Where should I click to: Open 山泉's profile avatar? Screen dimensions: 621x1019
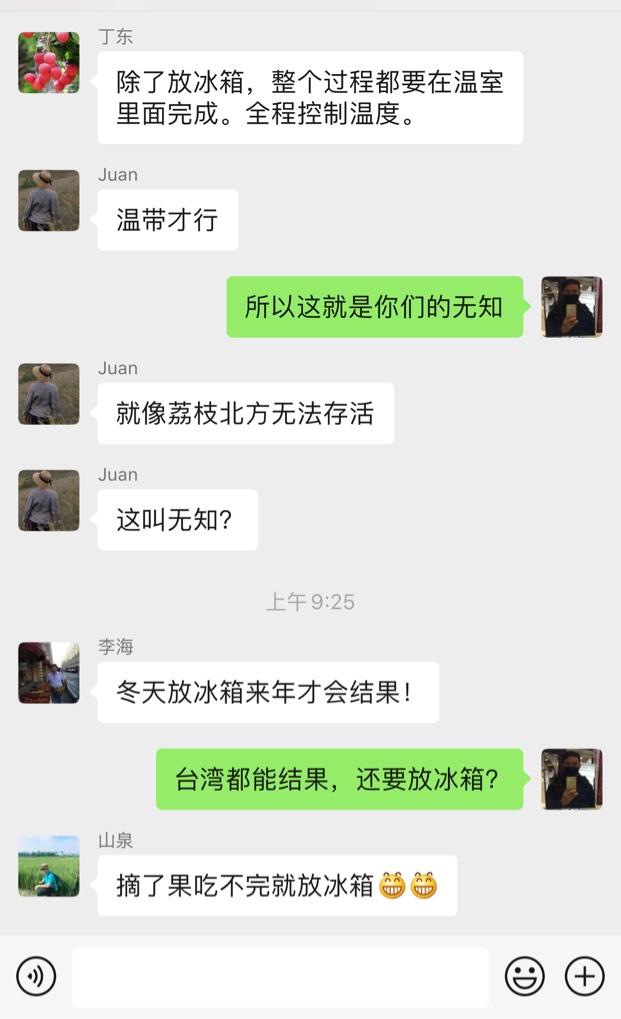coord(49,866)
